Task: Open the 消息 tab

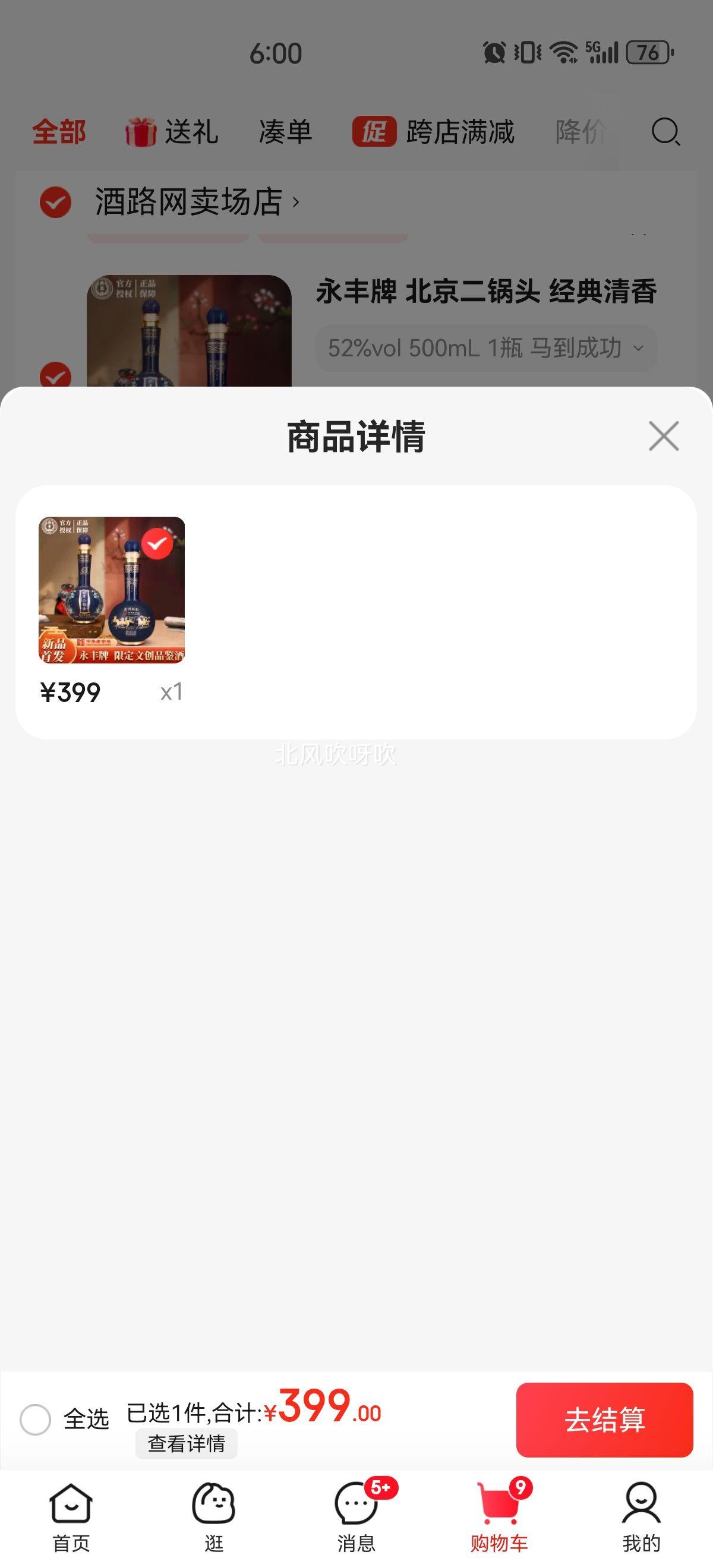Action: [356, 1517]
